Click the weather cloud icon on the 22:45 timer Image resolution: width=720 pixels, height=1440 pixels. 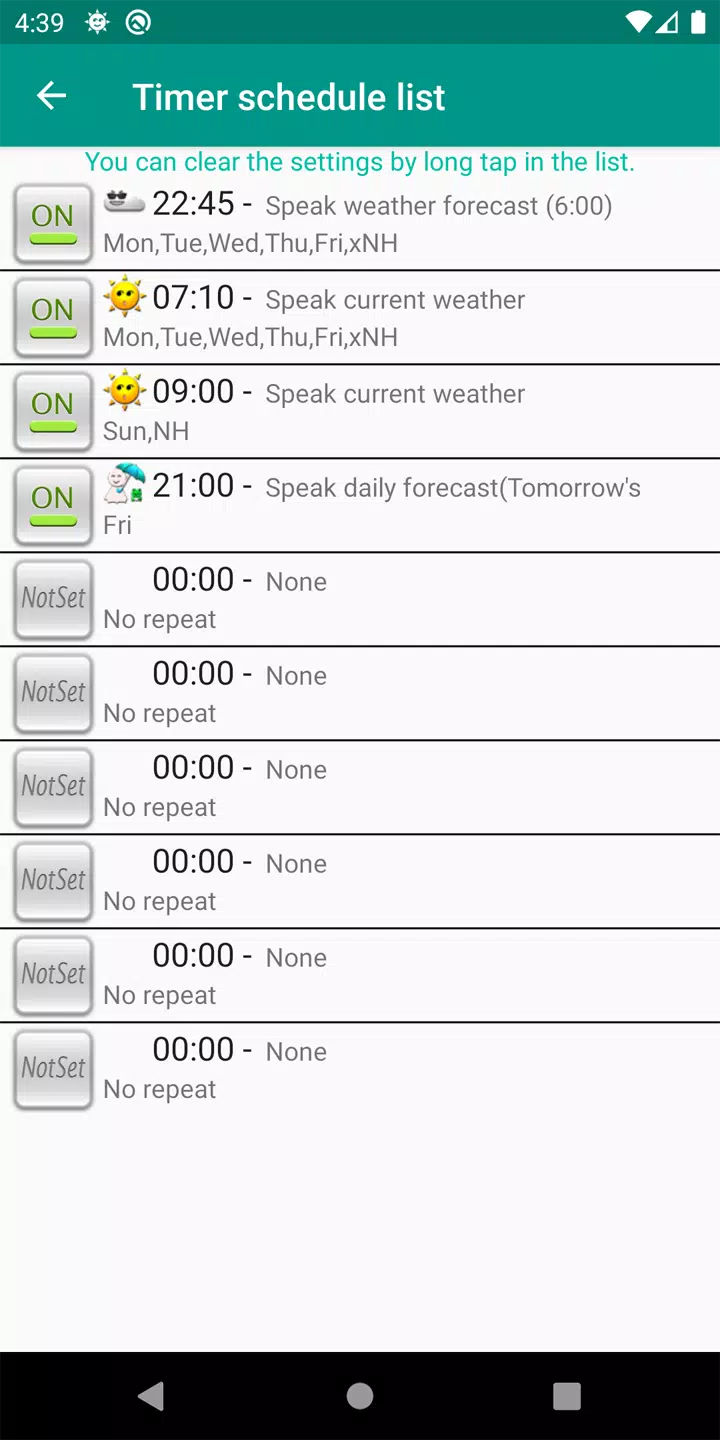(x=123, y=200)
